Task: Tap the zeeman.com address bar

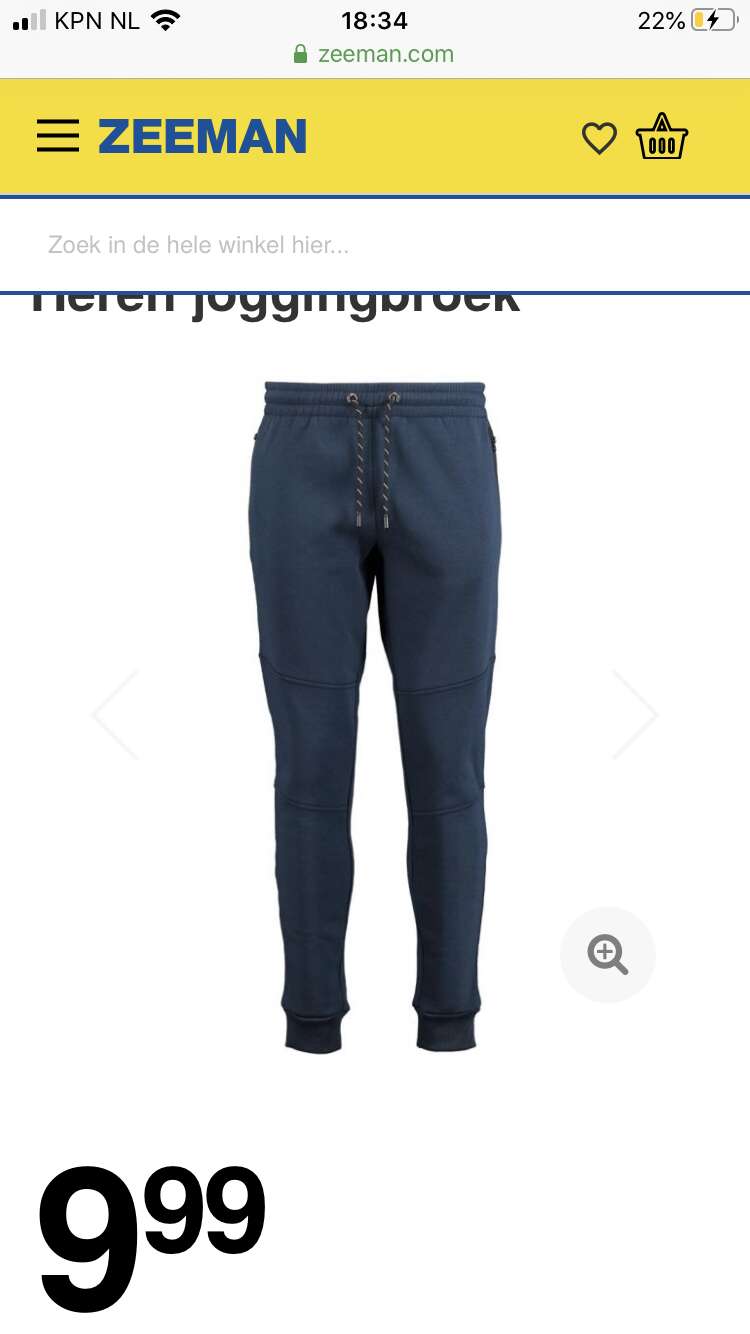Action: coord(375,54)
